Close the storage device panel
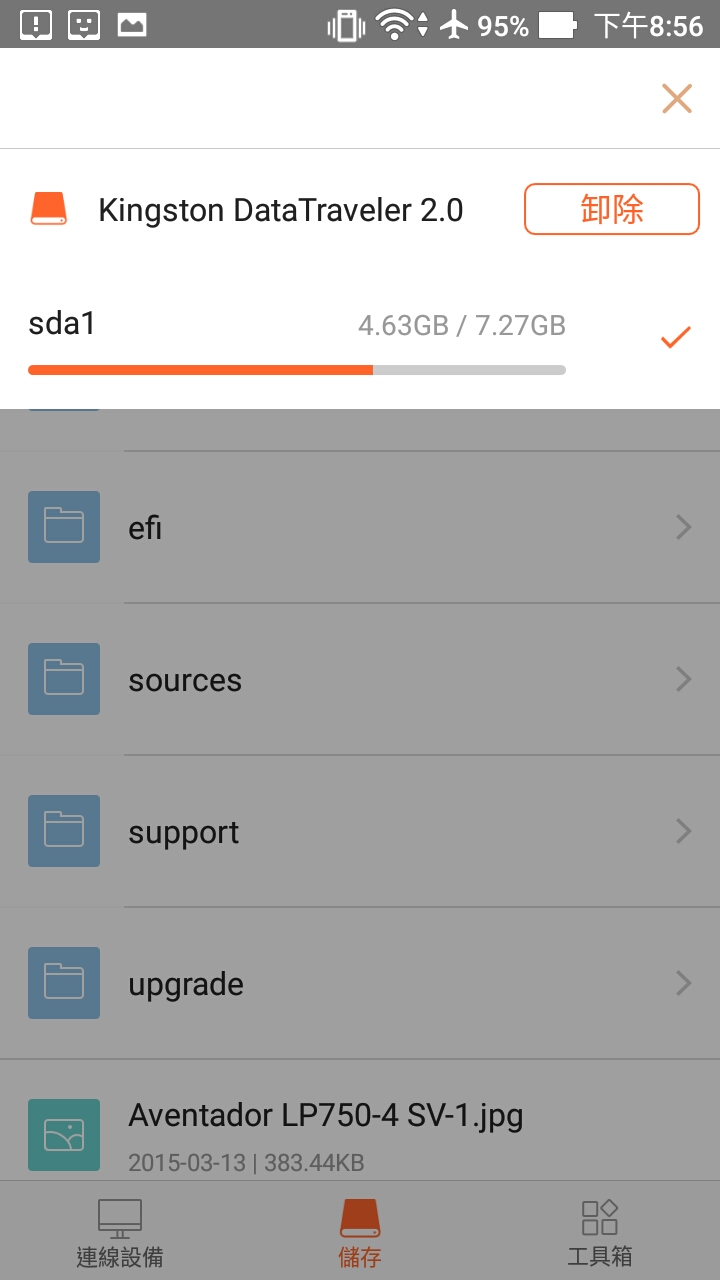Screen dimensions: 720x1280 tap(677, 98)
